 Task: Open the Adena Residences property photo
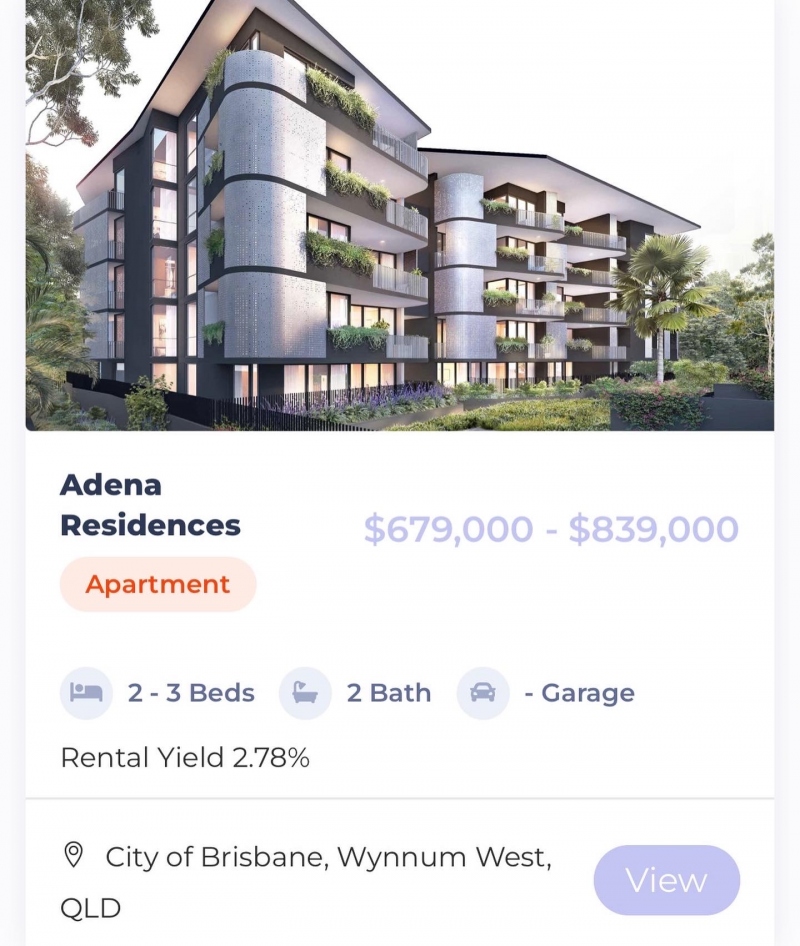point(400,215)
